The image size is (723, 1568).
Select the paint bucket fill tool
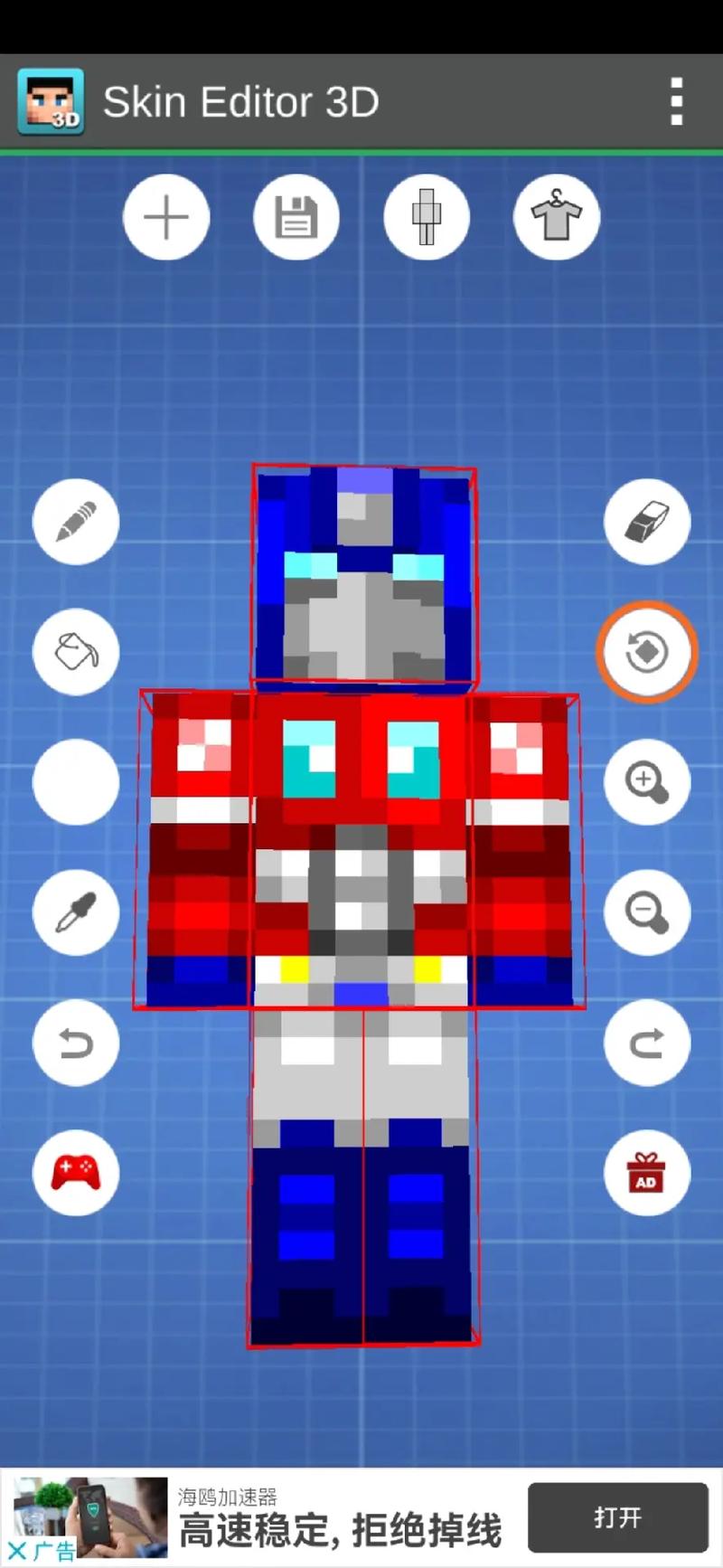click(x=76, y=652)
